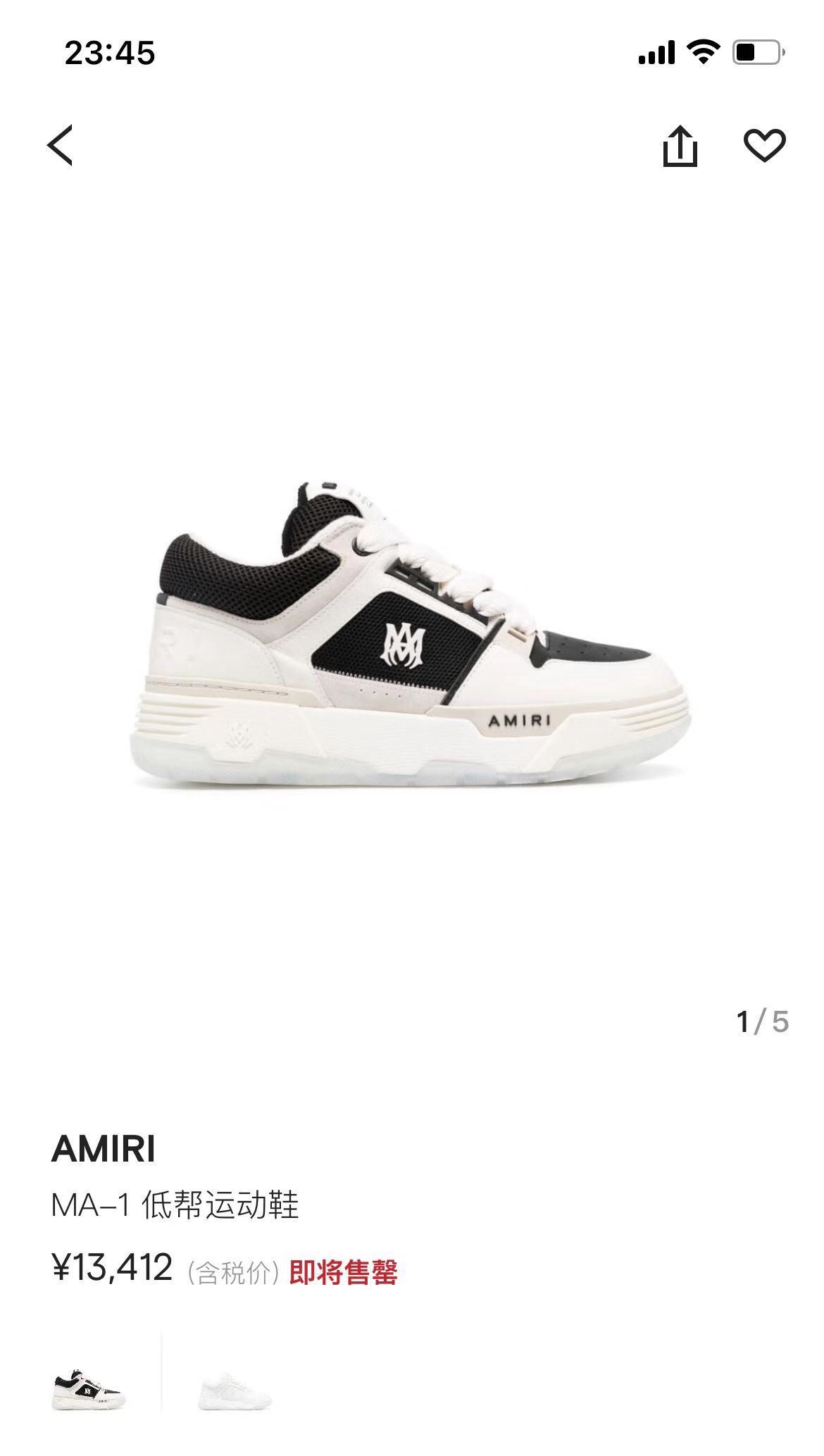This screenshot has height=1456, width=824.
Task: Go back to the previous page
Action: [61, 146]
